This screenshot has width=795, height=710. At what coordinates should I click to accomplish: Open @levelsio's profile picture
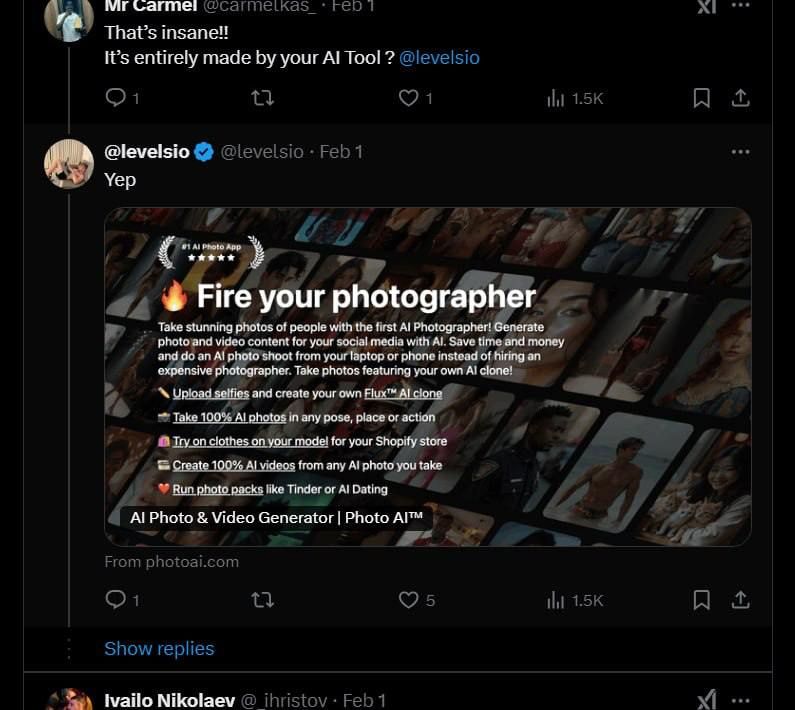[69, 164]
